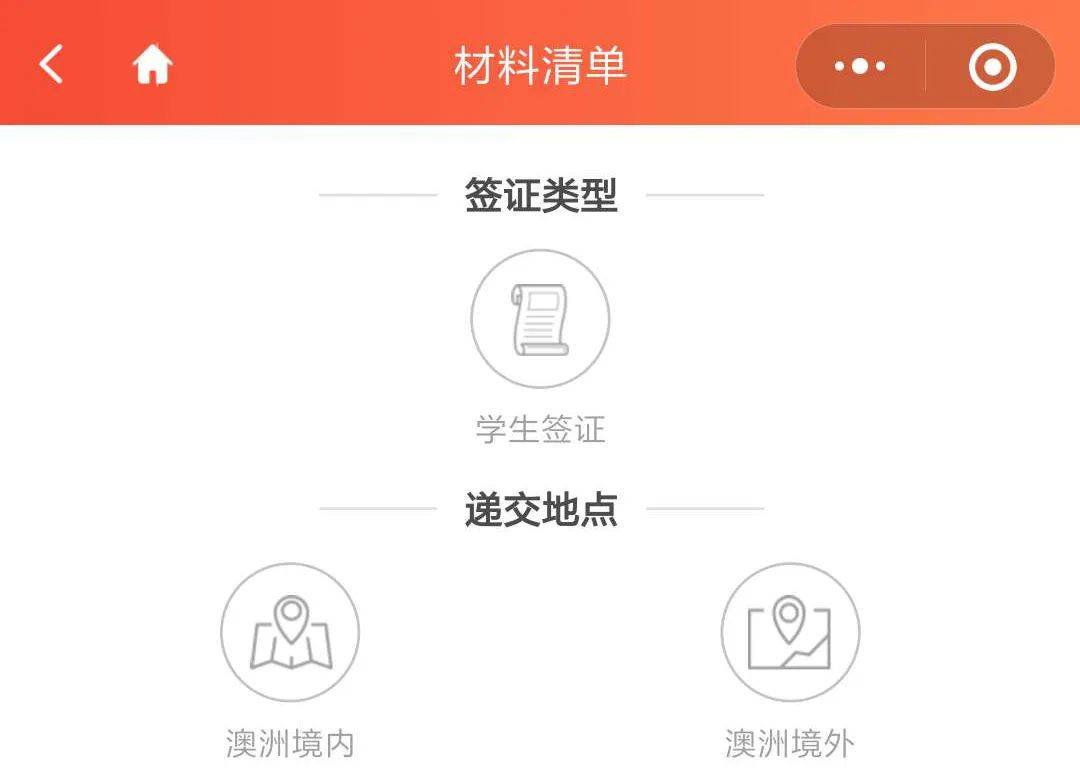
Task: Select 学生签证 visa type
Action: click(540, 320)
